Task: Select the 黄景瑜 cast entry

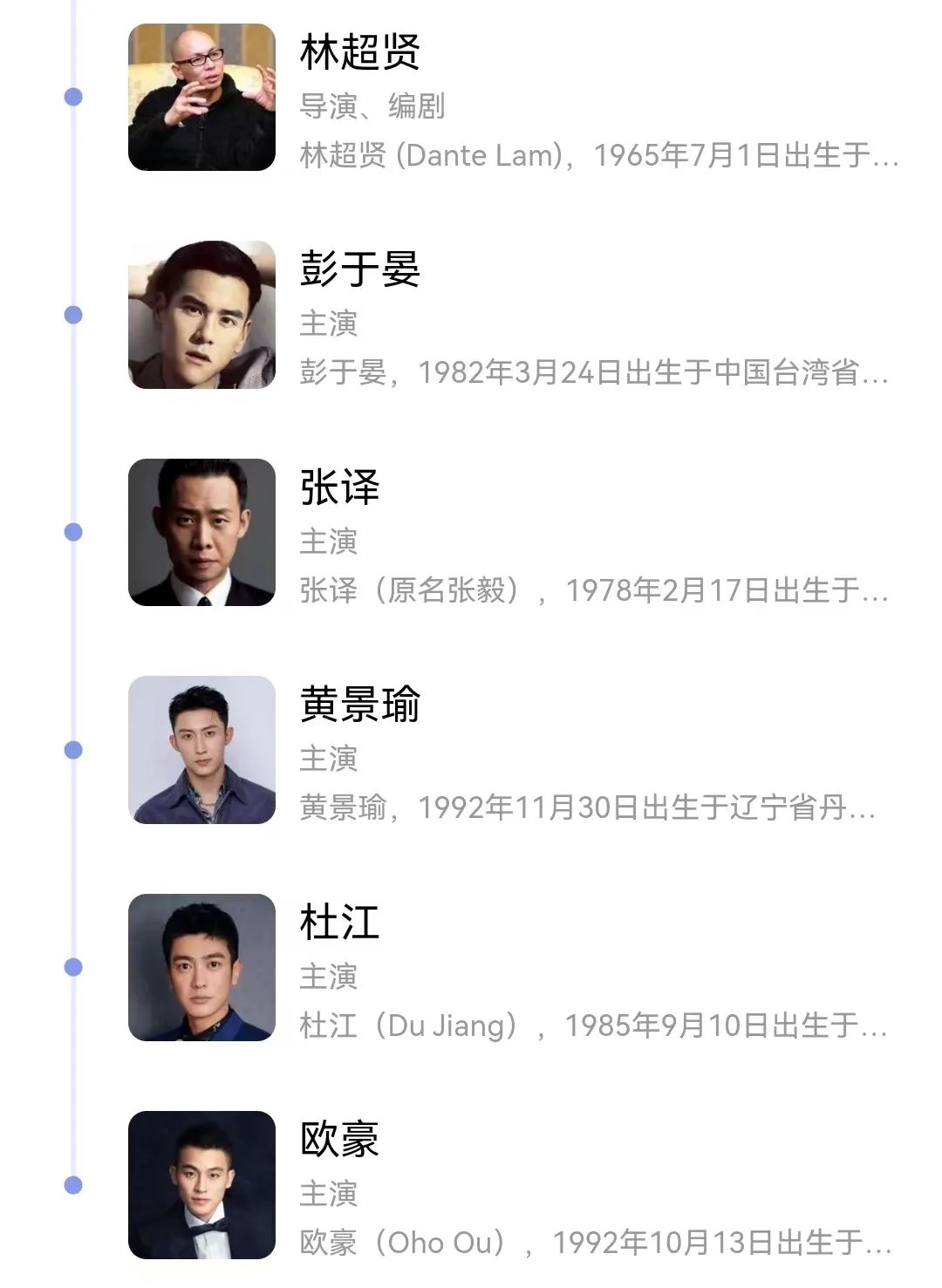Action: (359, 705)
